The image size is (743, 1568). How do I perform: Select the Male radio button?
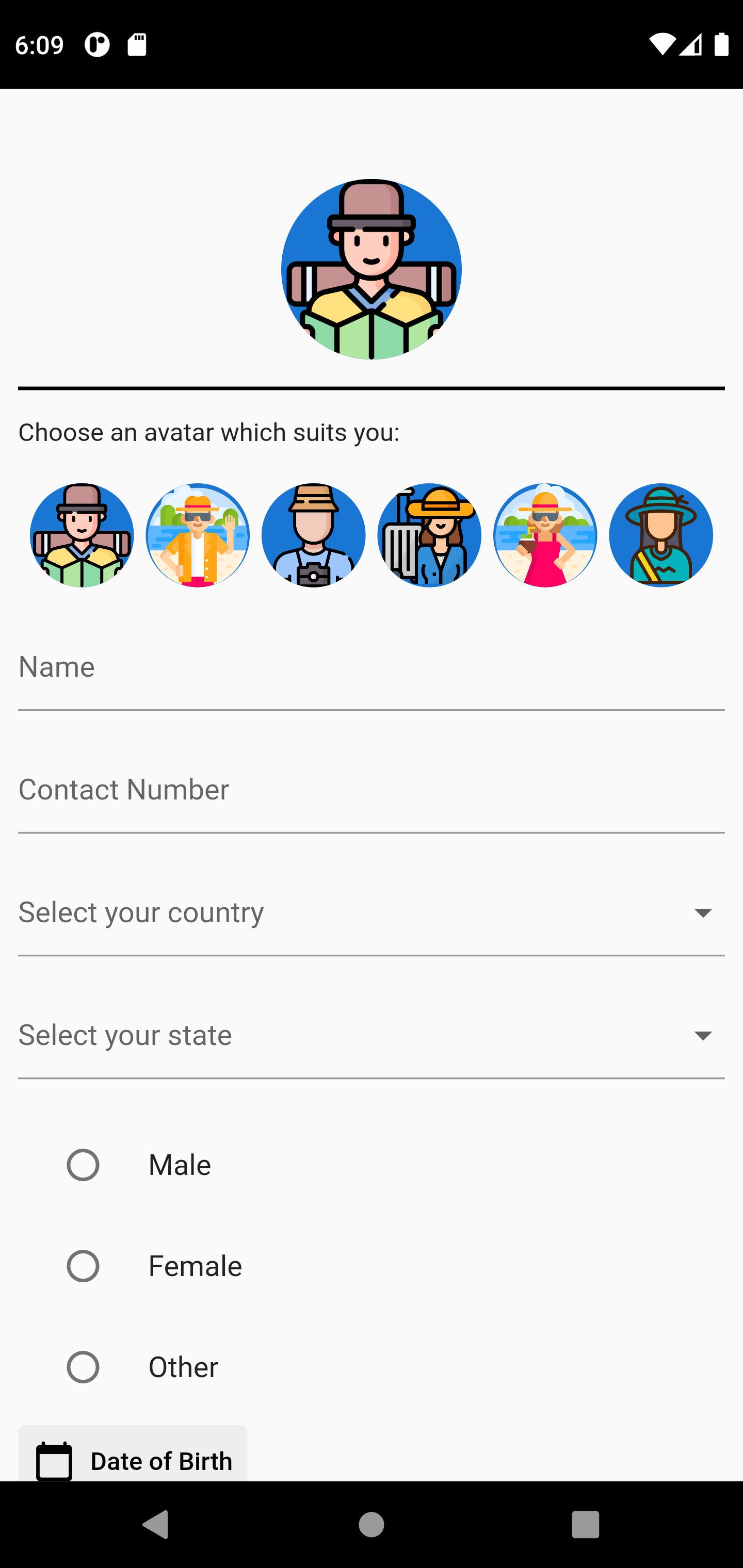(x=83, y=1165)
